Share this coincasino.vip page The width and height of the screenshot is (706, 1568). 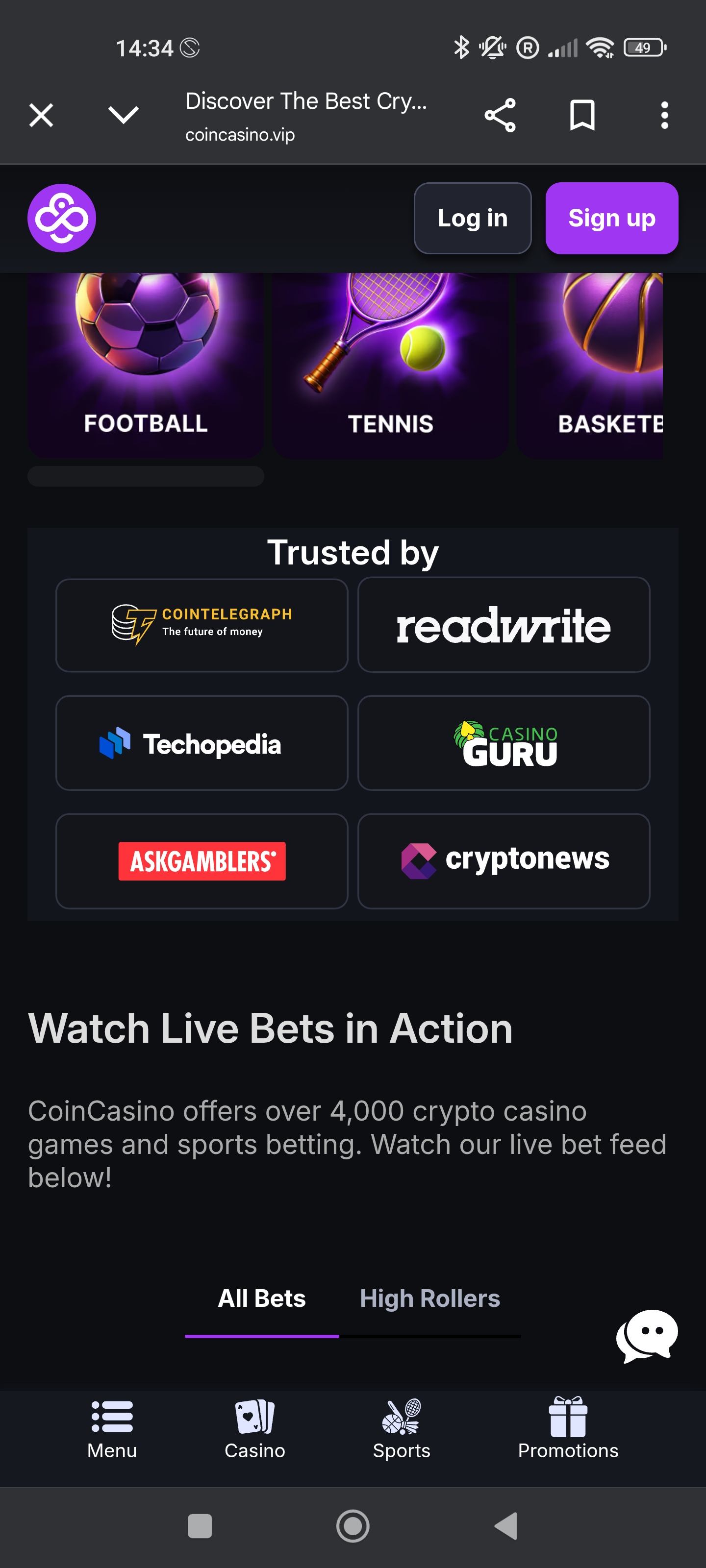click(500, 115)
